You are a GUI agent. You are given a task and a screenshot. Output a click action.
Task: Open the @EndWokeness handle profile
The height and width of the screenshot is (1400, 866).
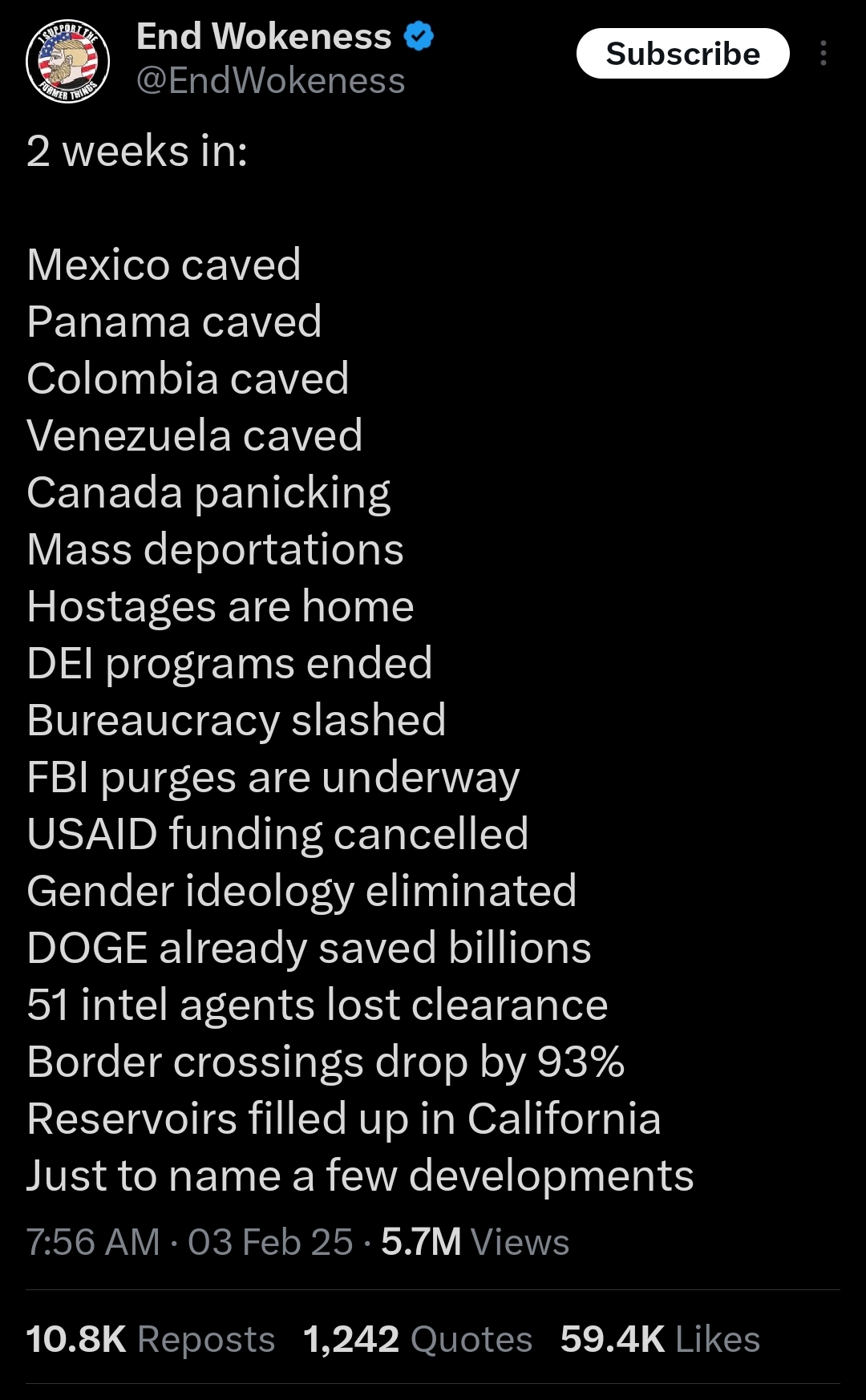click(271, 80)
